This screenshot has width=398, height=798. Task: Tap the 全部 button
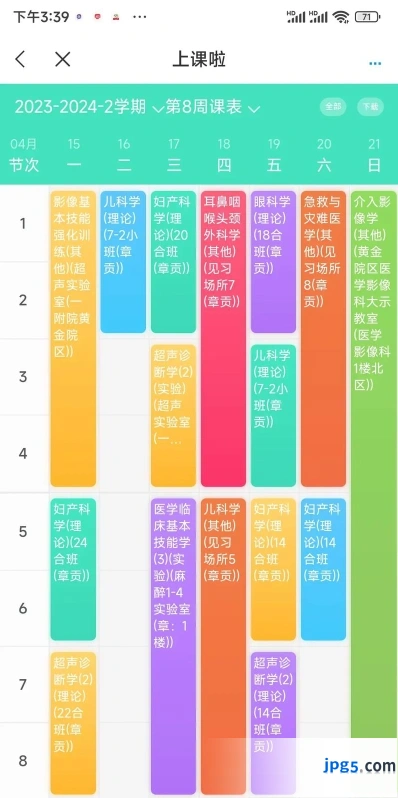pyautogui.click(x=333, y=107)
